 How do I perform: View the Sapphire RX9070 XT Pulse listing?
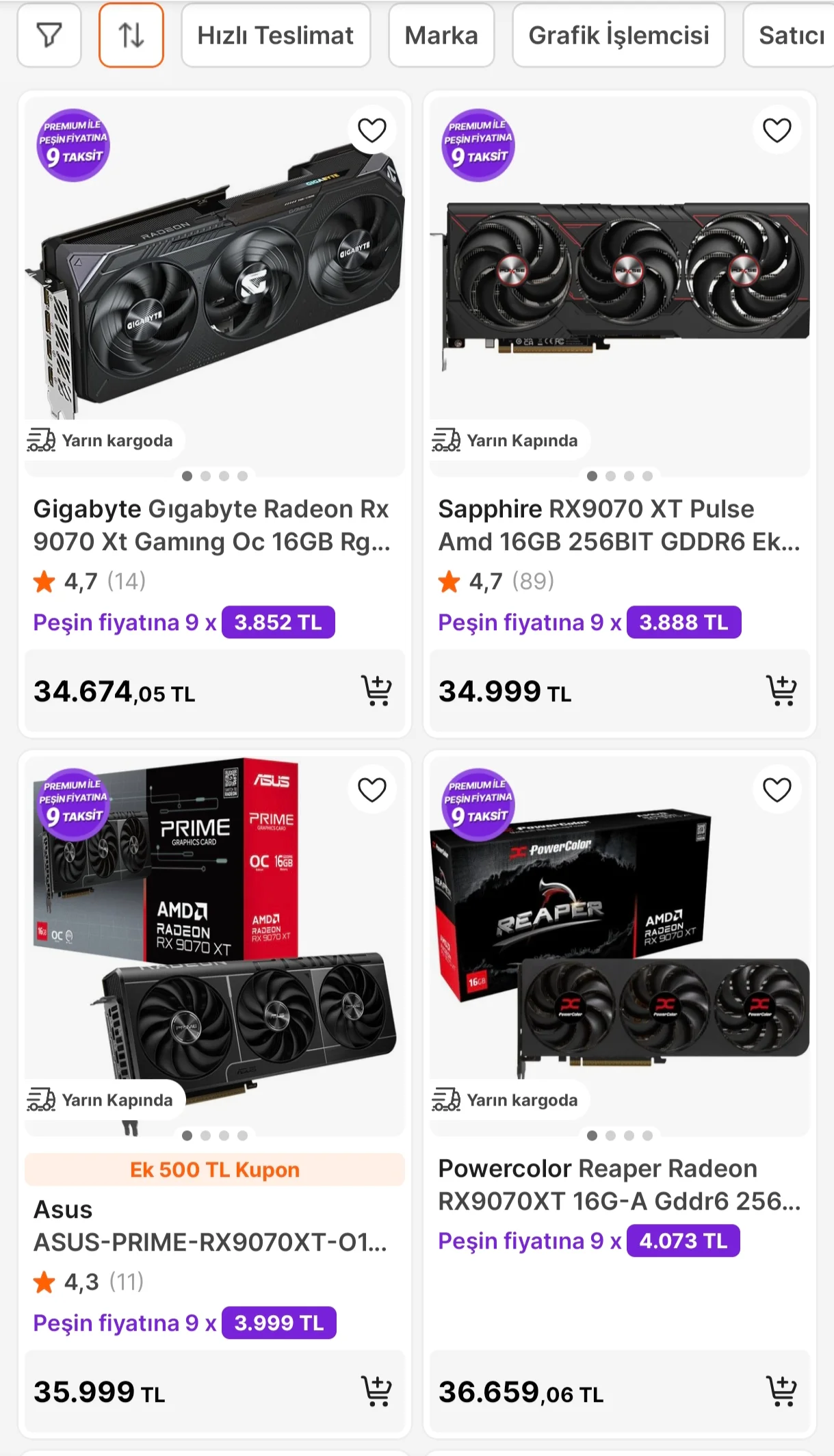click(x=618, y=525)
